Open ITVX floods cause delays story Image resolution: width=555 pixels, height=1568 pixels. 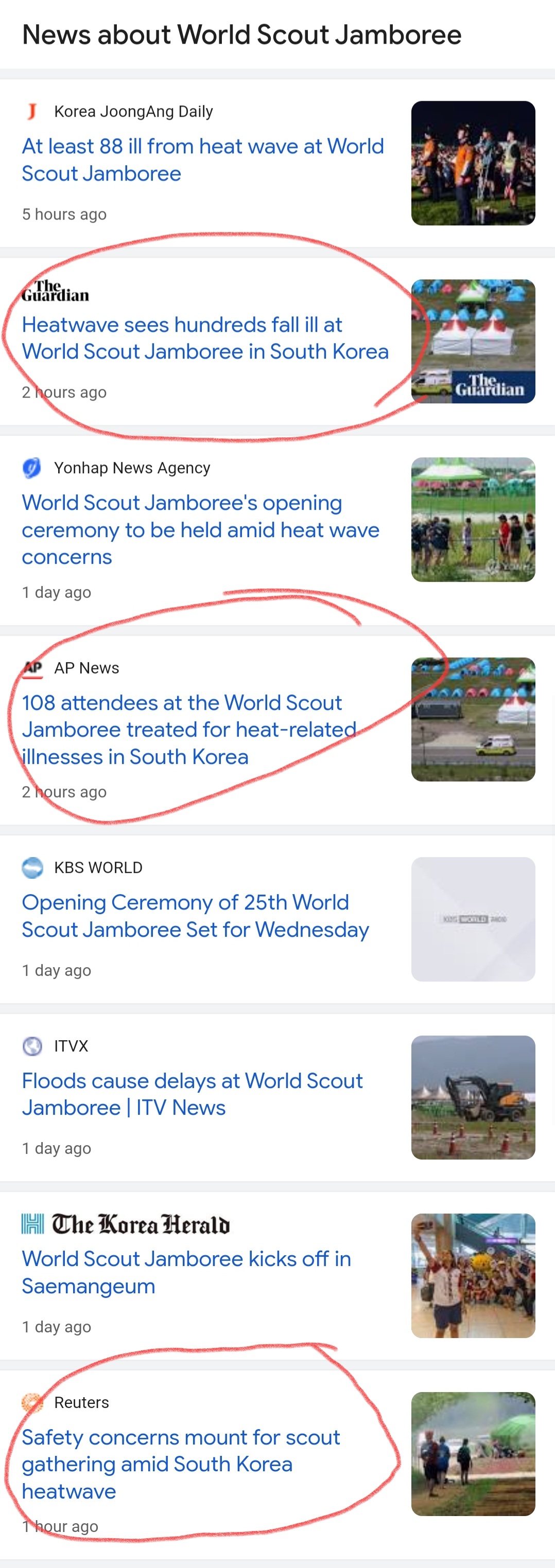point(192,1094)
